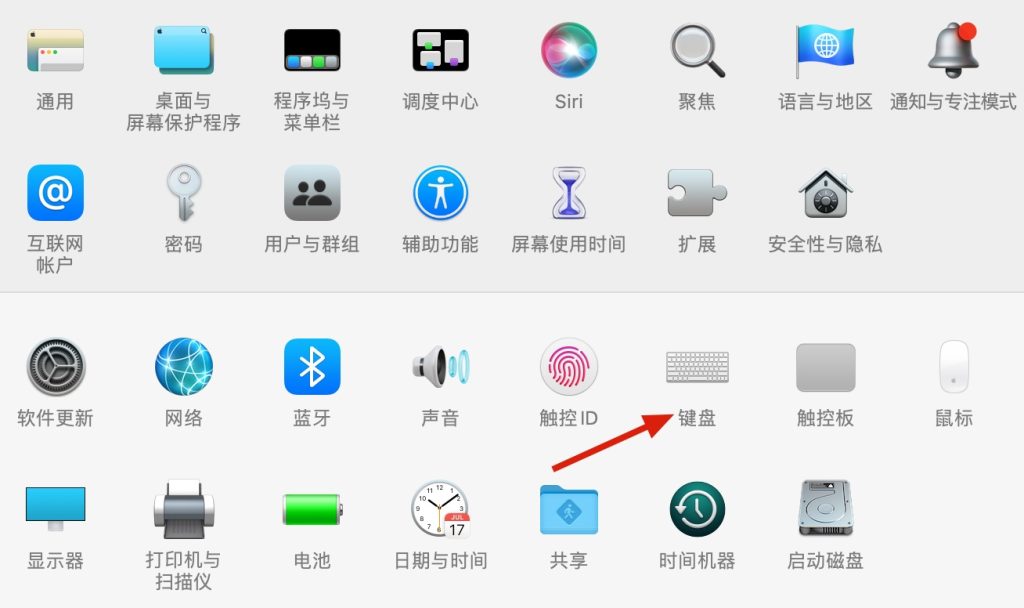Open 程序坞与菜单栏 preferences
The width and height of the screenshot is (1024, 608).
312,50
